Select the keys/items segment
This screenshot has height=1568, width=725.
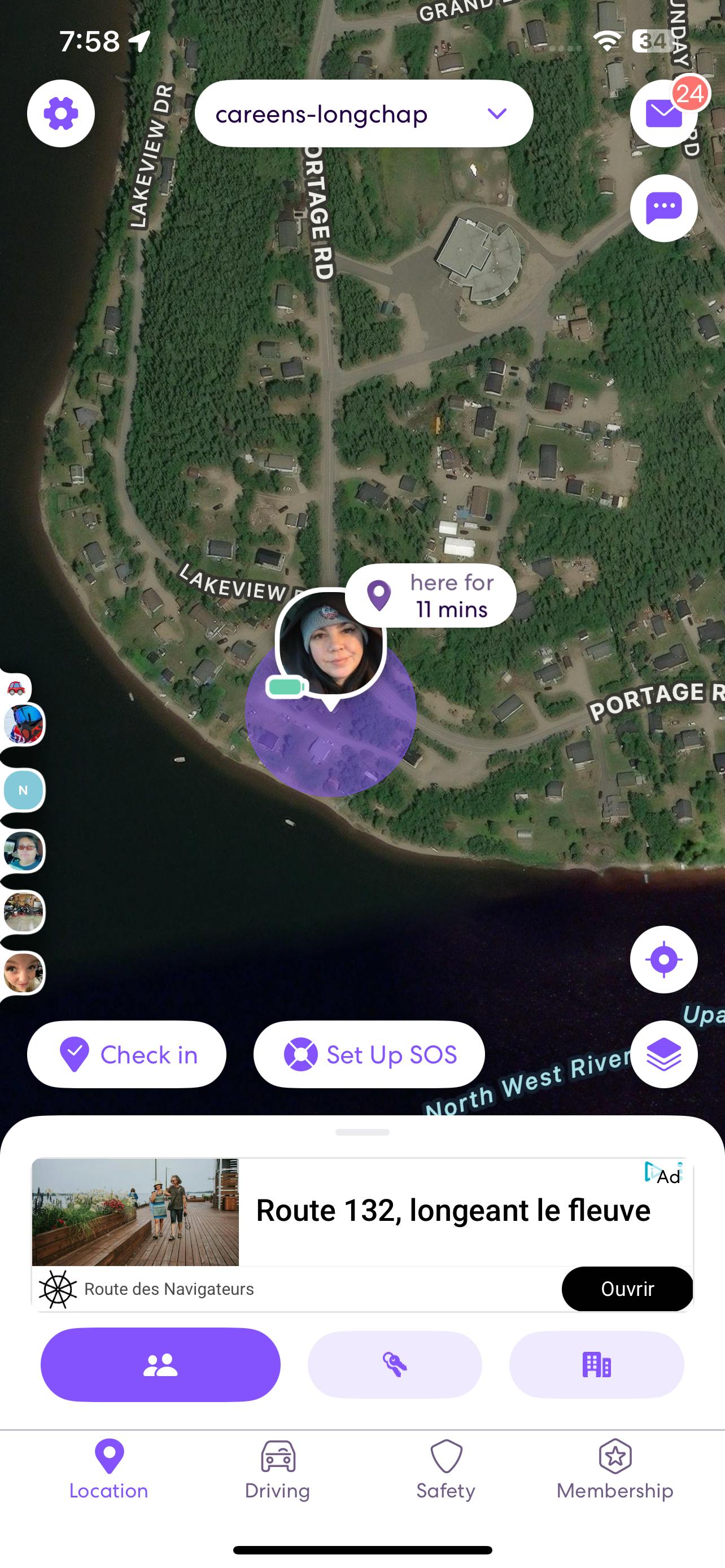tap(395, 1365)
